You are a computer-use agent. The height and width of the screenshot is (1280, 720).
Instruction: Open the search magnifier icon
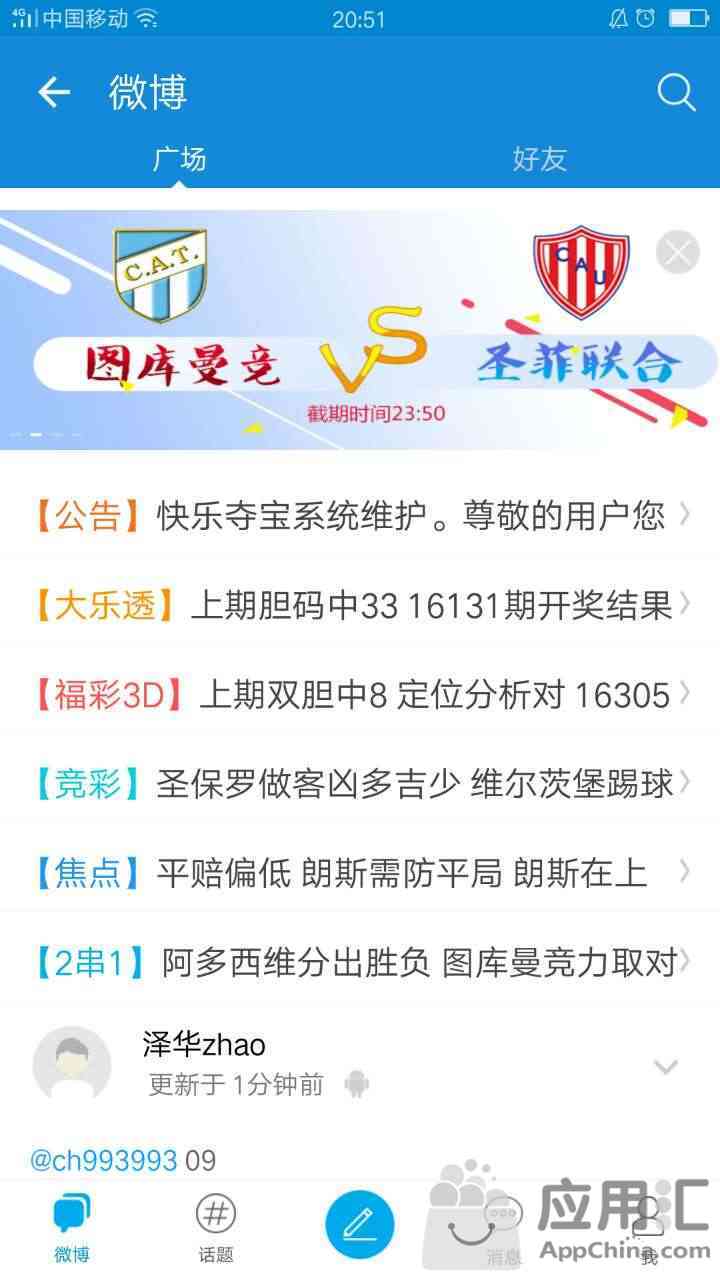pyautogui.click(x=676, y=93)
